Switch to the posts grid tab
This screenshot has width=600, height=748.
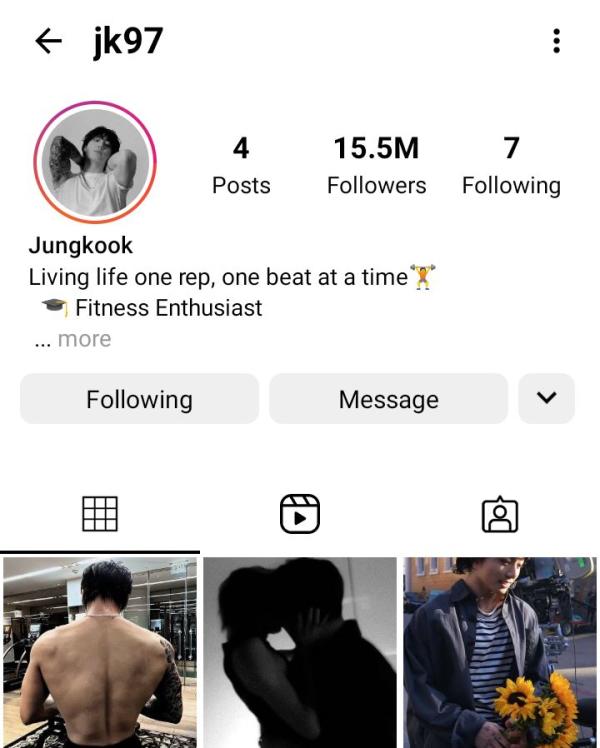pyautogui.click(x=99, y=514)
